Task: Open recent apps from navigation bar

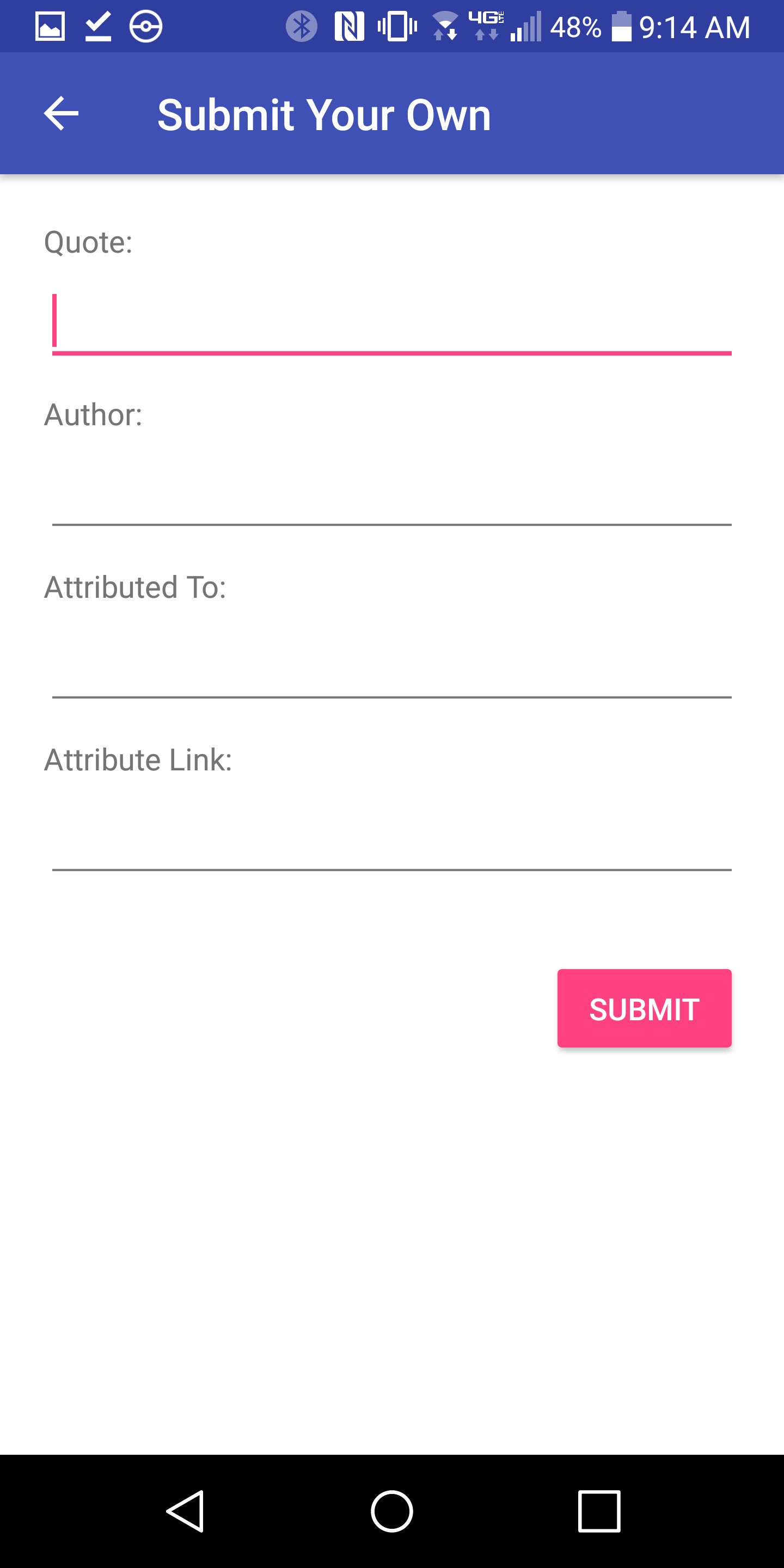Action: pyautogui.click(x=598, y=1511)
